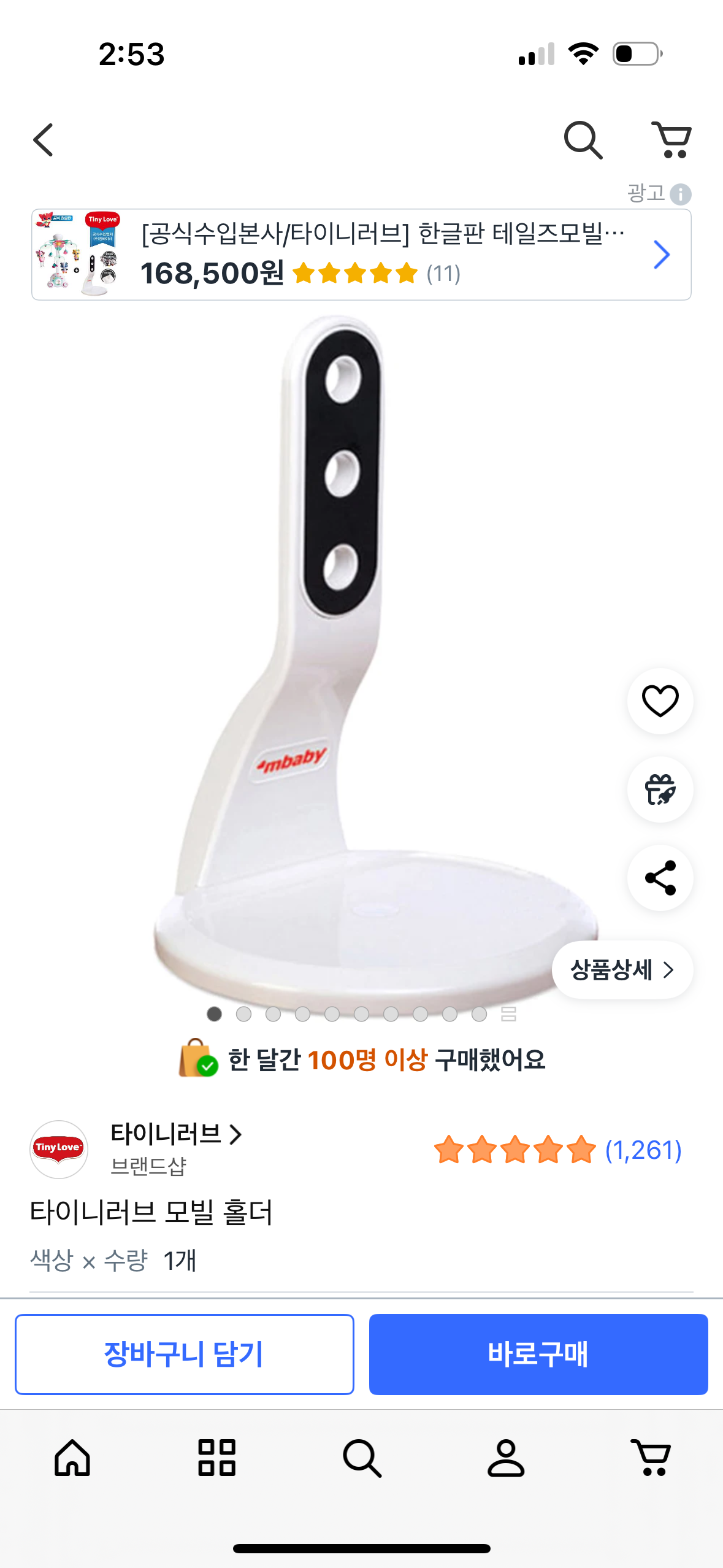Open 상품상세 product details
This screenshot has height=1568, width=723.
[622, 970]
